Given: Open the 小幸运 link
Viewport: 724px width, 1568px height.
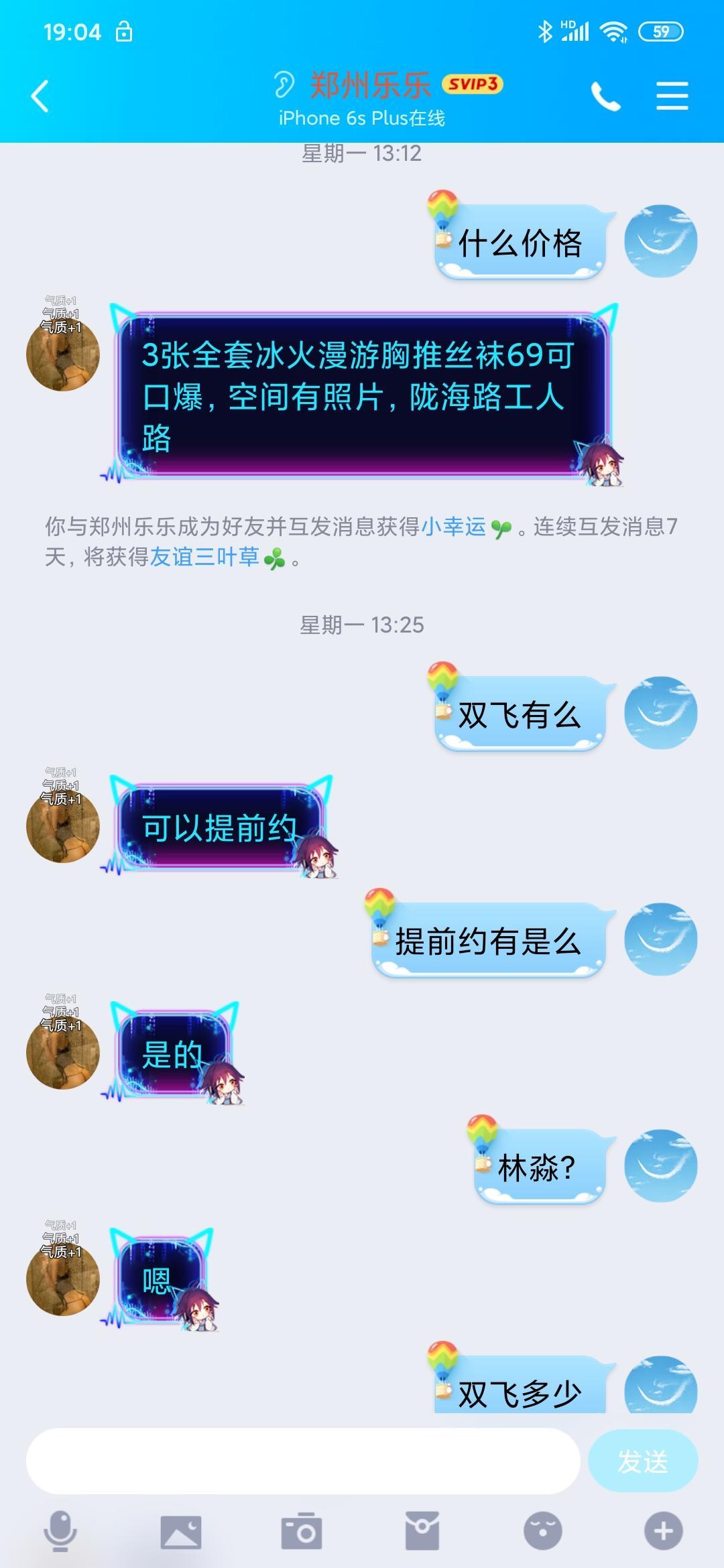Looking at the screenshot, I should point(454,527).
